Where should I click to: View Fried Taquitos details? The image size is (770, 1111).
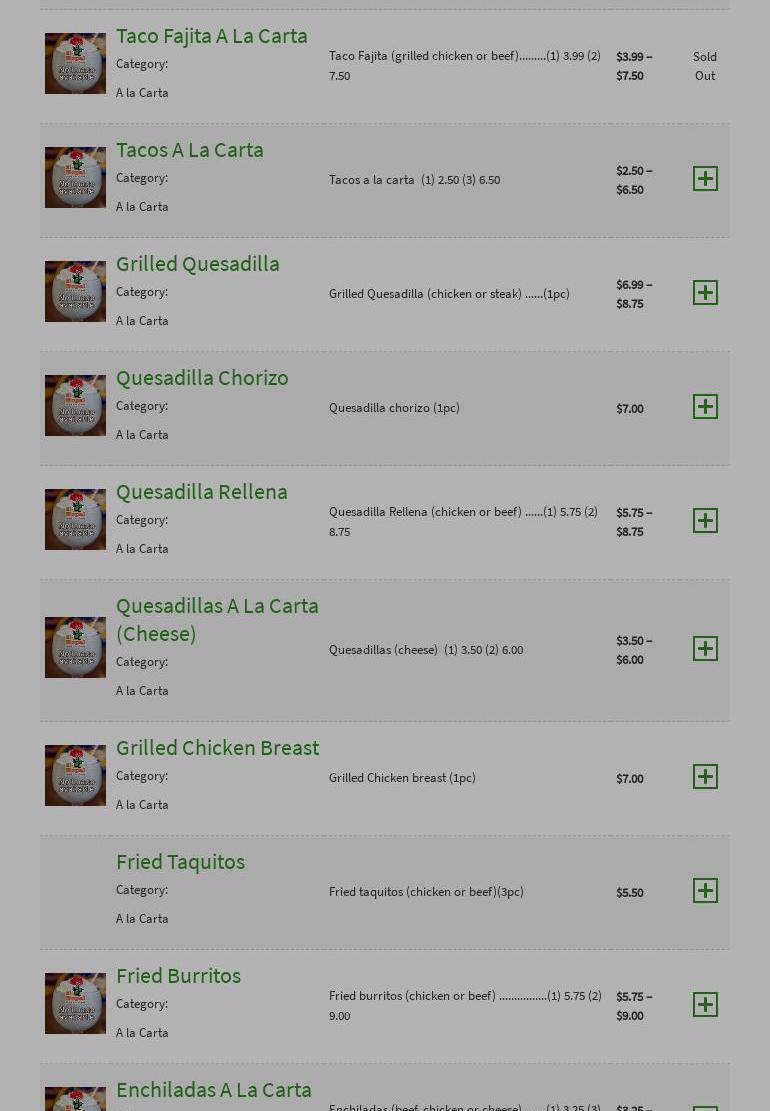[x=180, y=862]
